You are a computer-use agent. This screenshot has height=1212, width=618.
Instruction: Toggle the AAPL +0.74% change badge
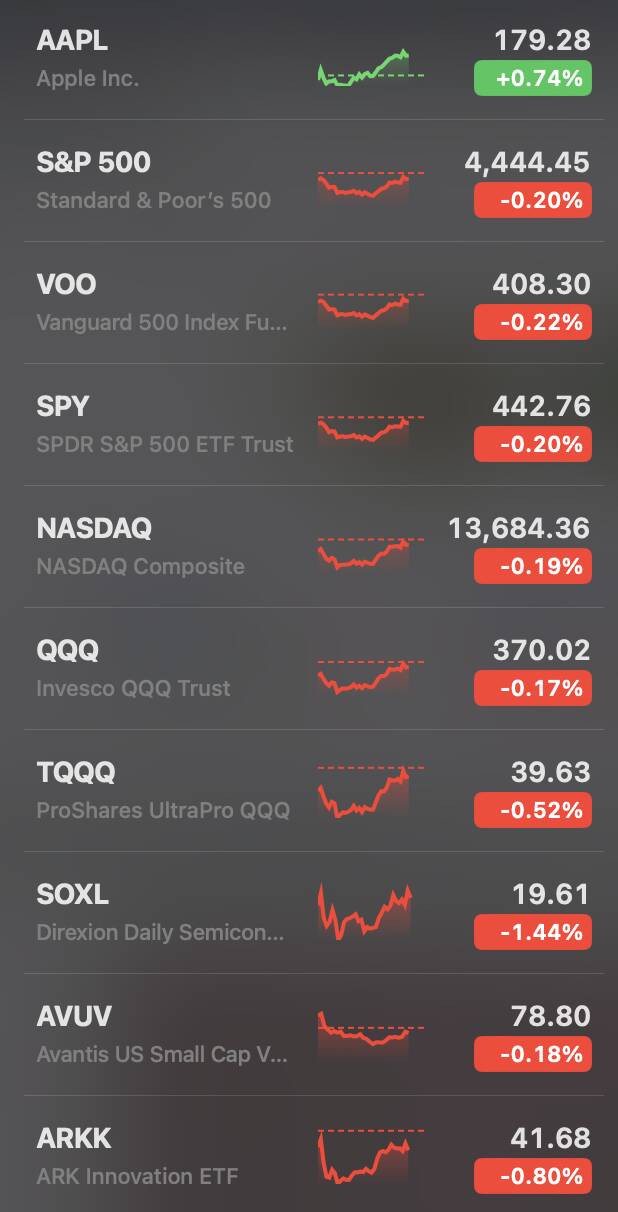click(533, 78)
